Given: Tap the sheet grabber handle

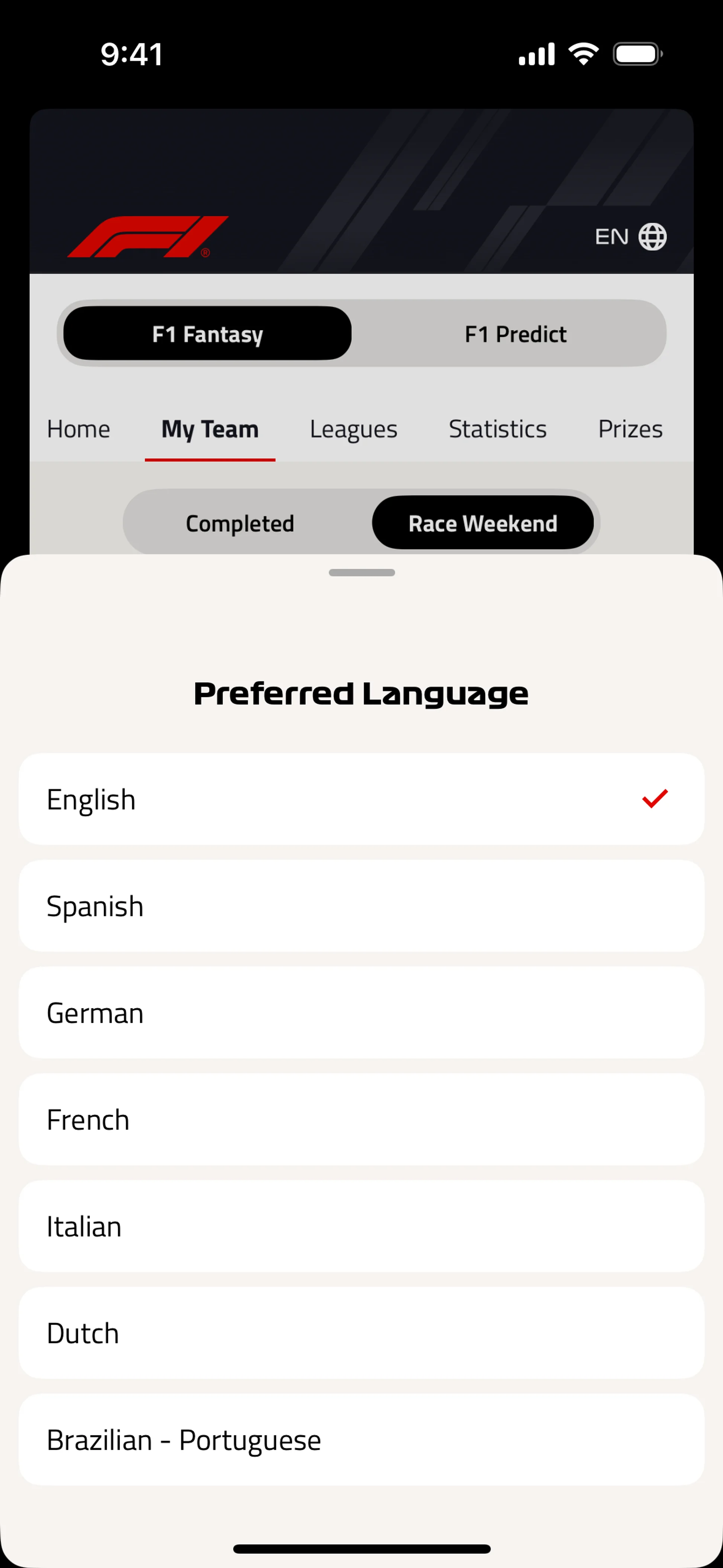Looking at the screenshot, I should [x=361, y=572].
